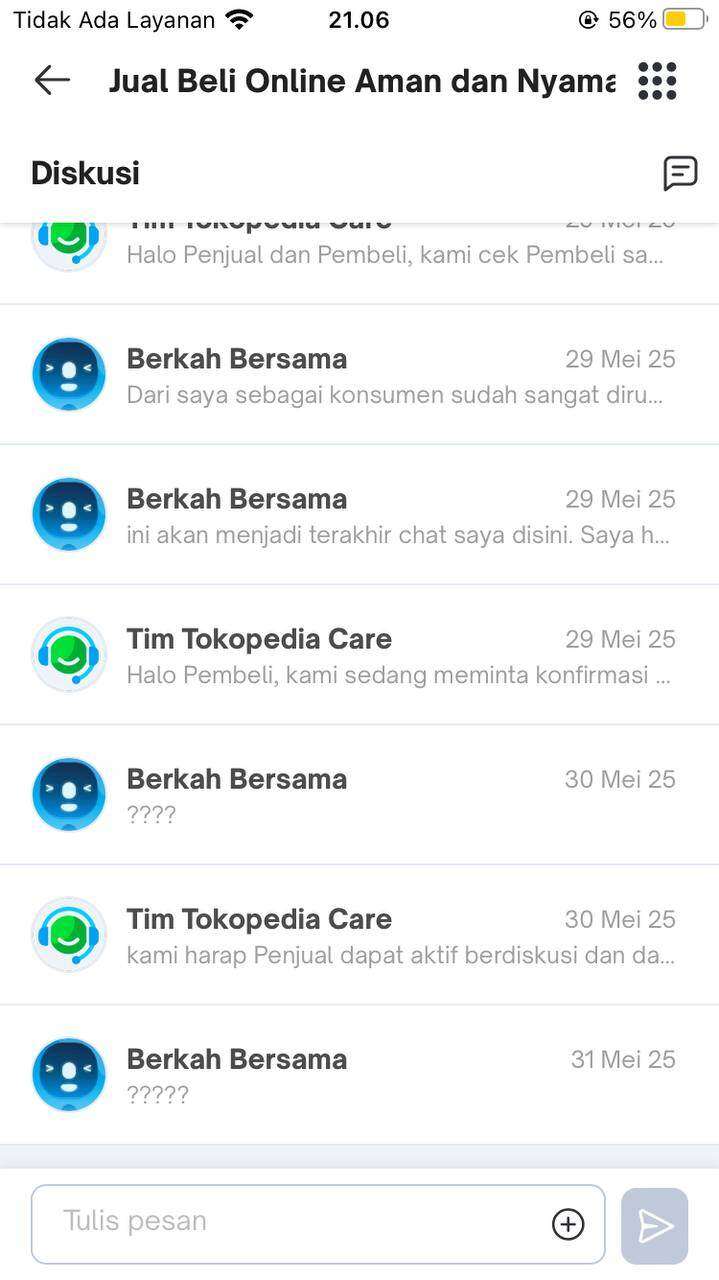The image size is (719, 1280).
Task: Open Berkah Bersama message "ini akan menjadi terakhir"
Action: click(359, 515)
